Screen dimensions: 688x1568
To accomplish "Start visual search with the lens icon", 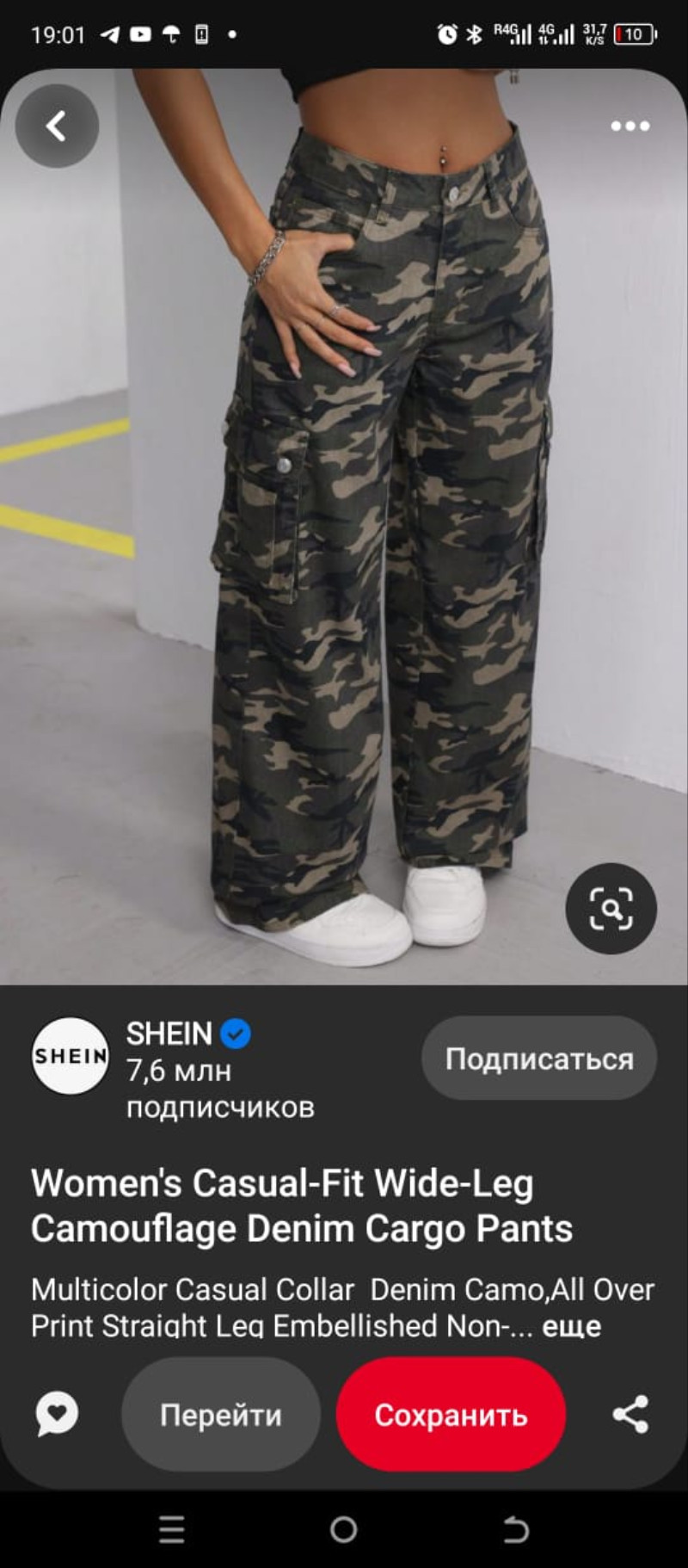I will [x=611, y=909].
